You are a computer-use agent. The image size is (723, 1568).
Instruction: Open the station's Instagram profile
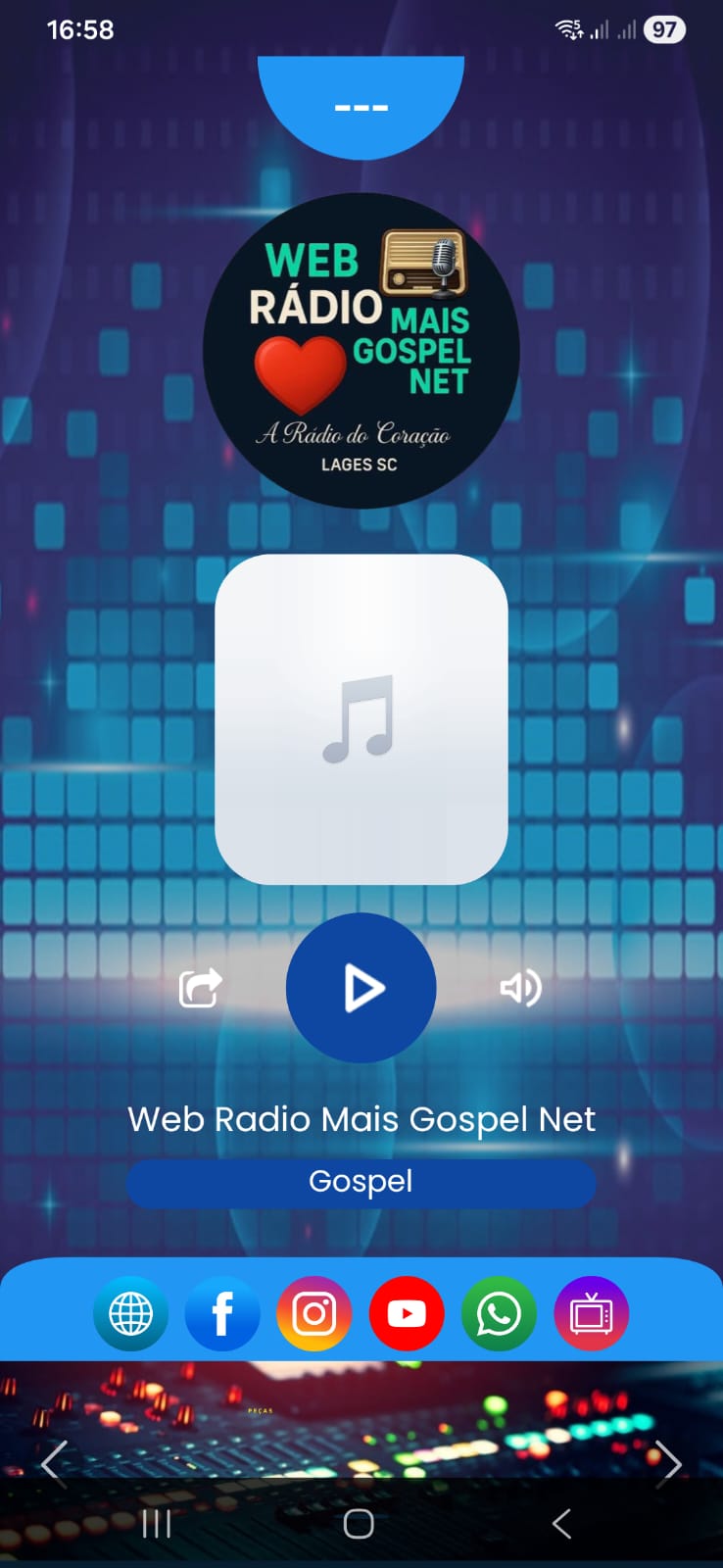314,1314
